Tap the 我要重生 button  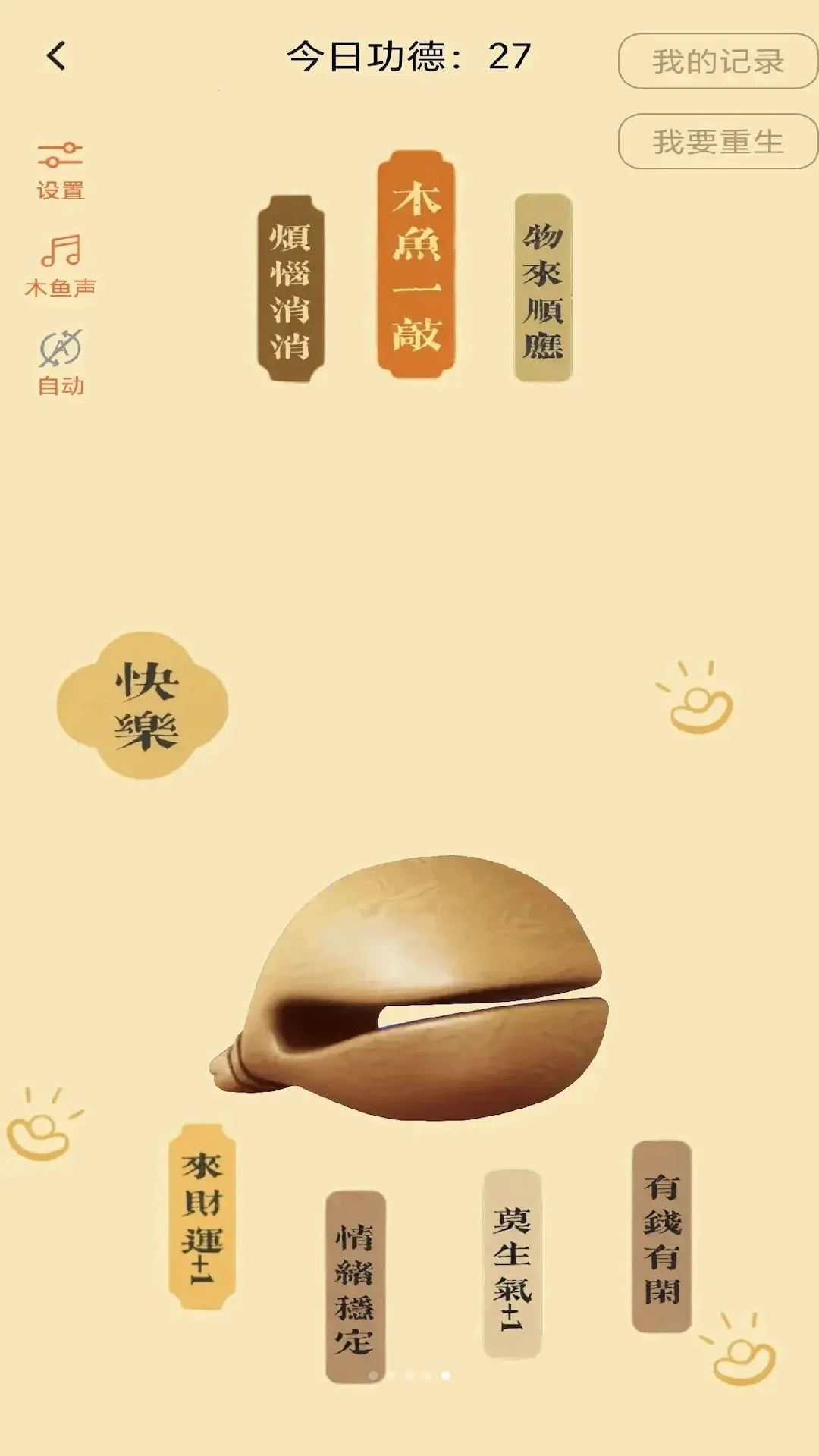[x=717, y=141]
